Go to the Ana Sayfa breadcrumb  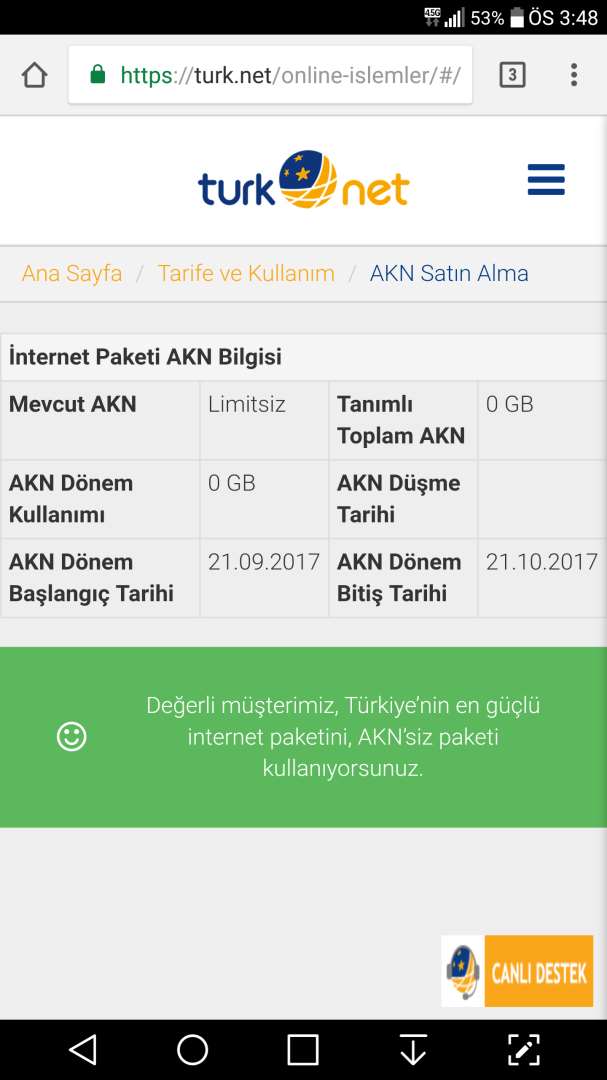click(x=72, y=273)
